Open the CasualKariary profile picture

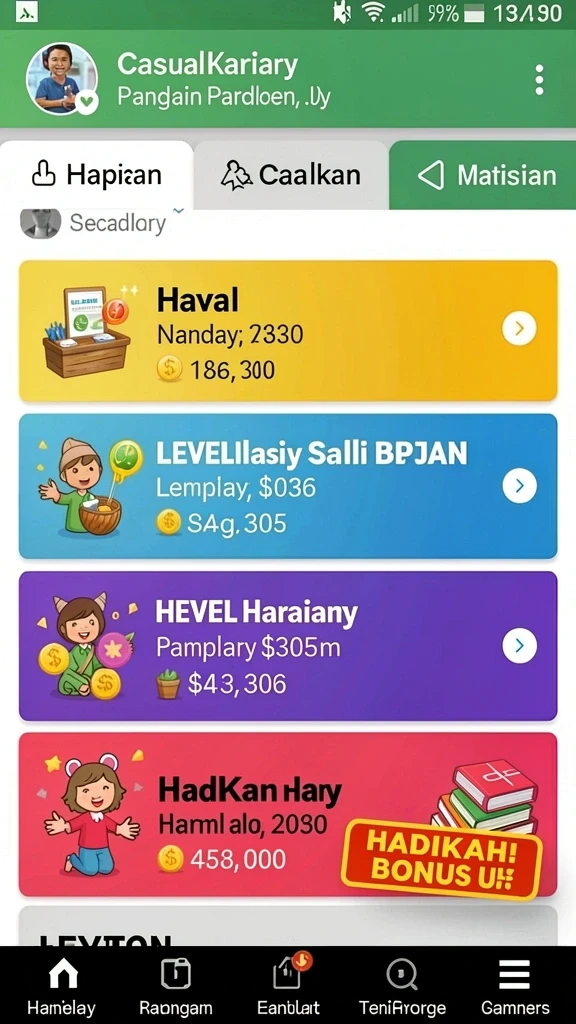pyautogui.click(x=61, y=78)
